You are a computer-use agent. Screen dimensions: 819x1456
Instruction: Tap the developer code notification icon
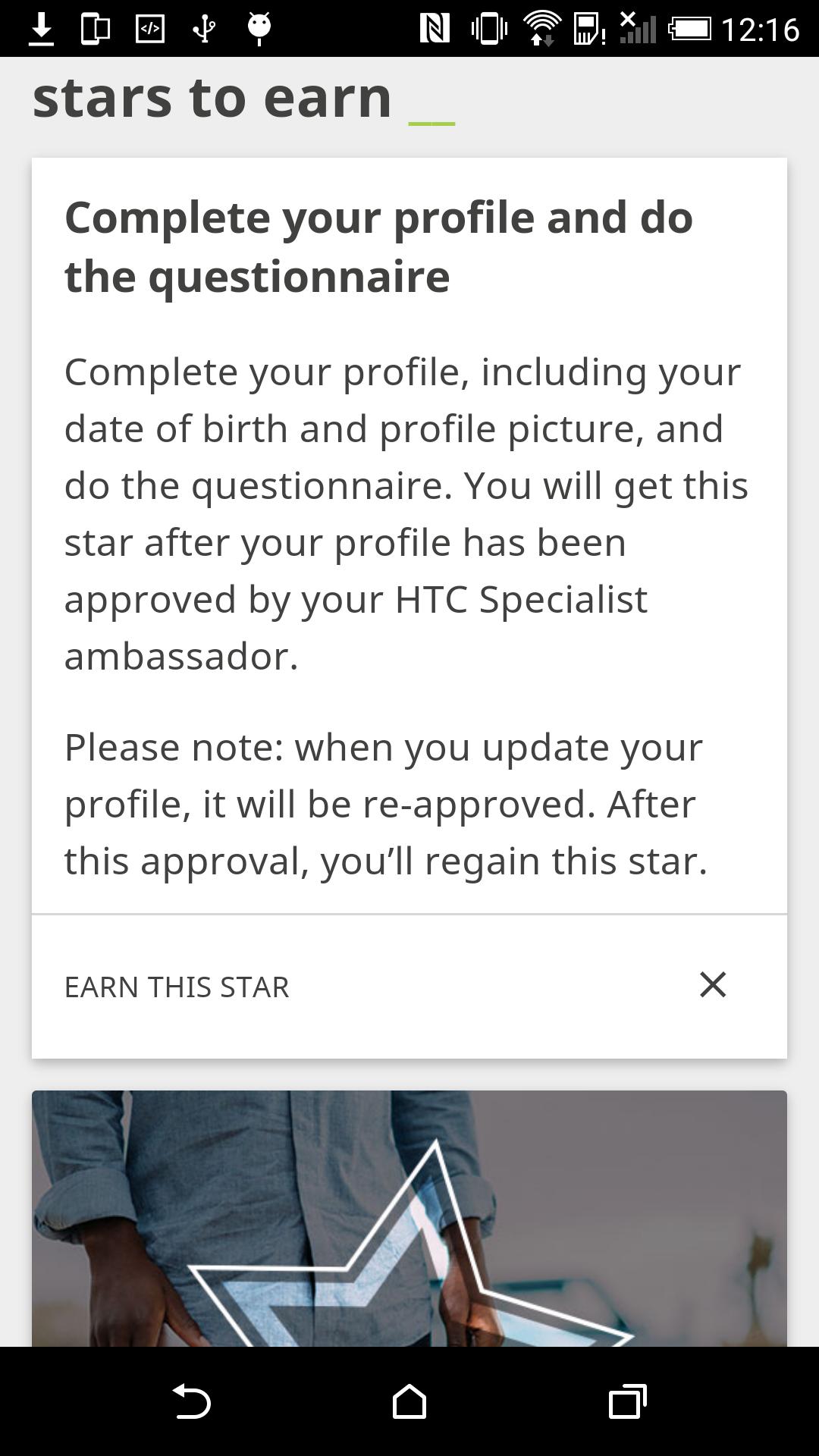point(149,30)
